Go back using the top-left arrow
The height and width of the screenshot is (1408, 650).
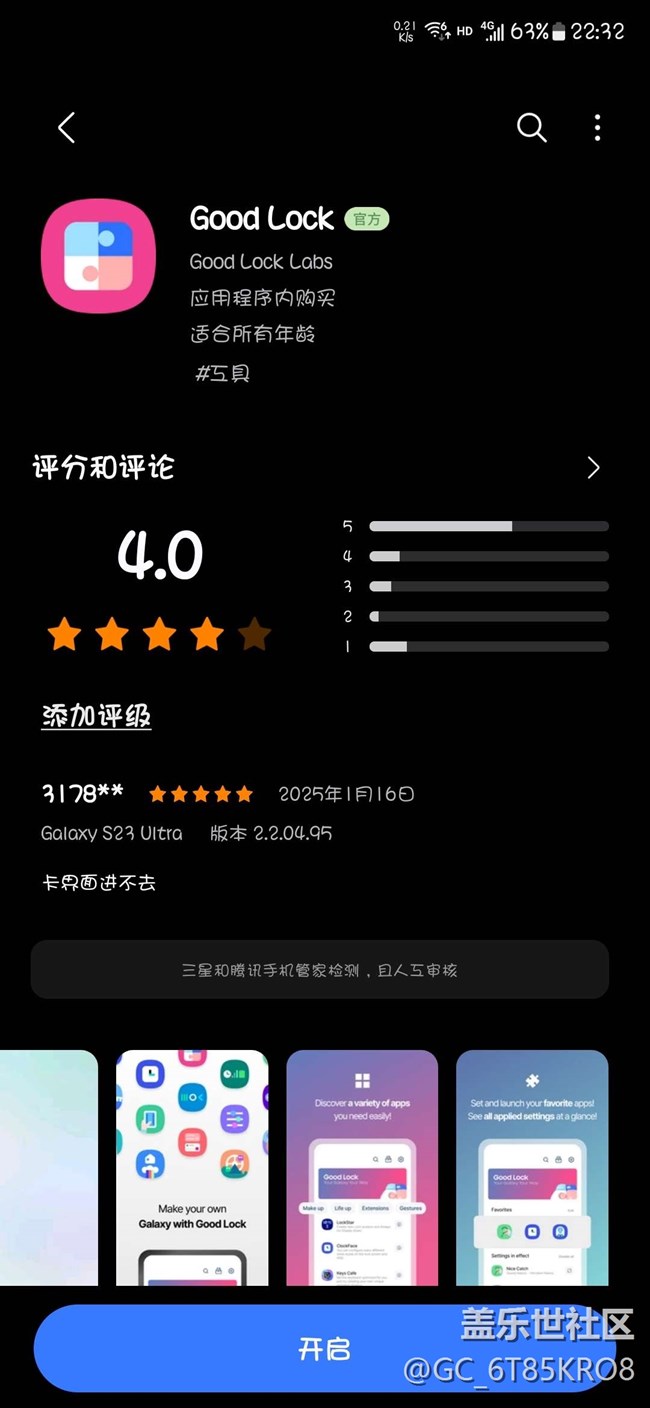66,128
